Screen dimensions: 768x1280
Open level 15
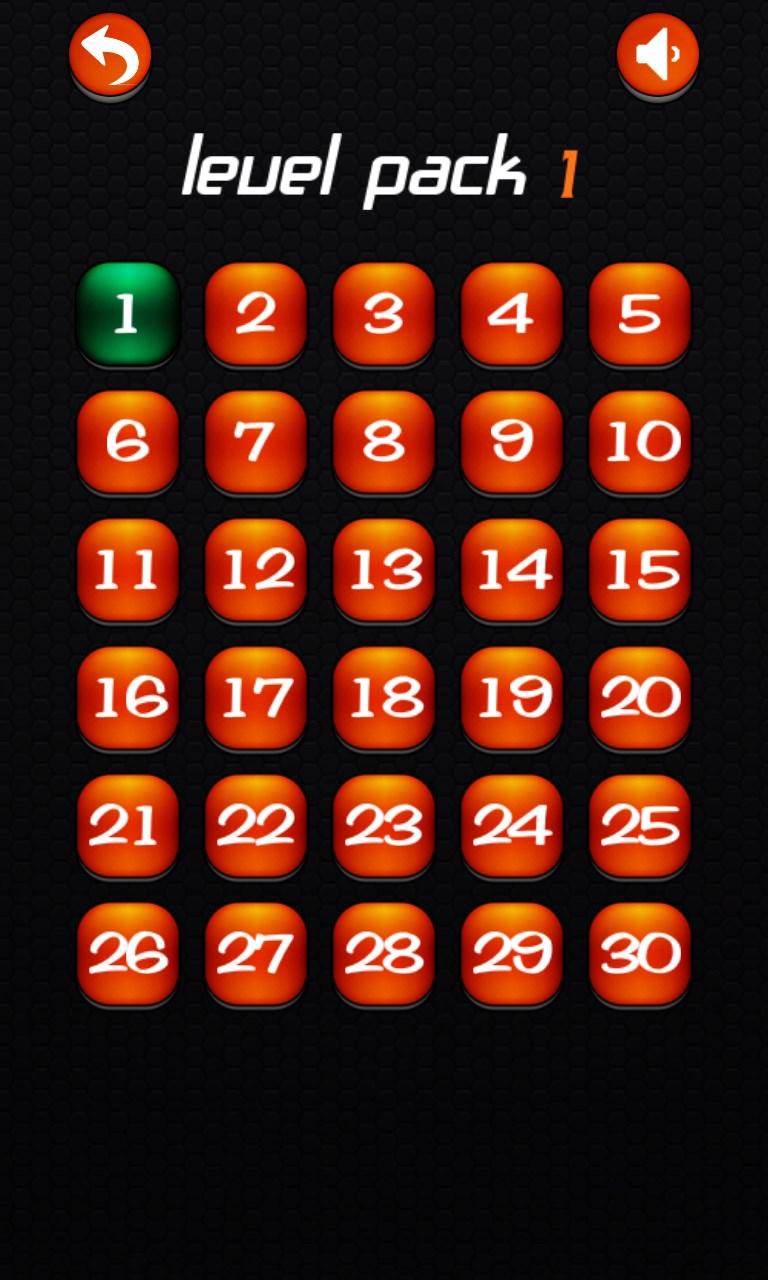point(639,571)
